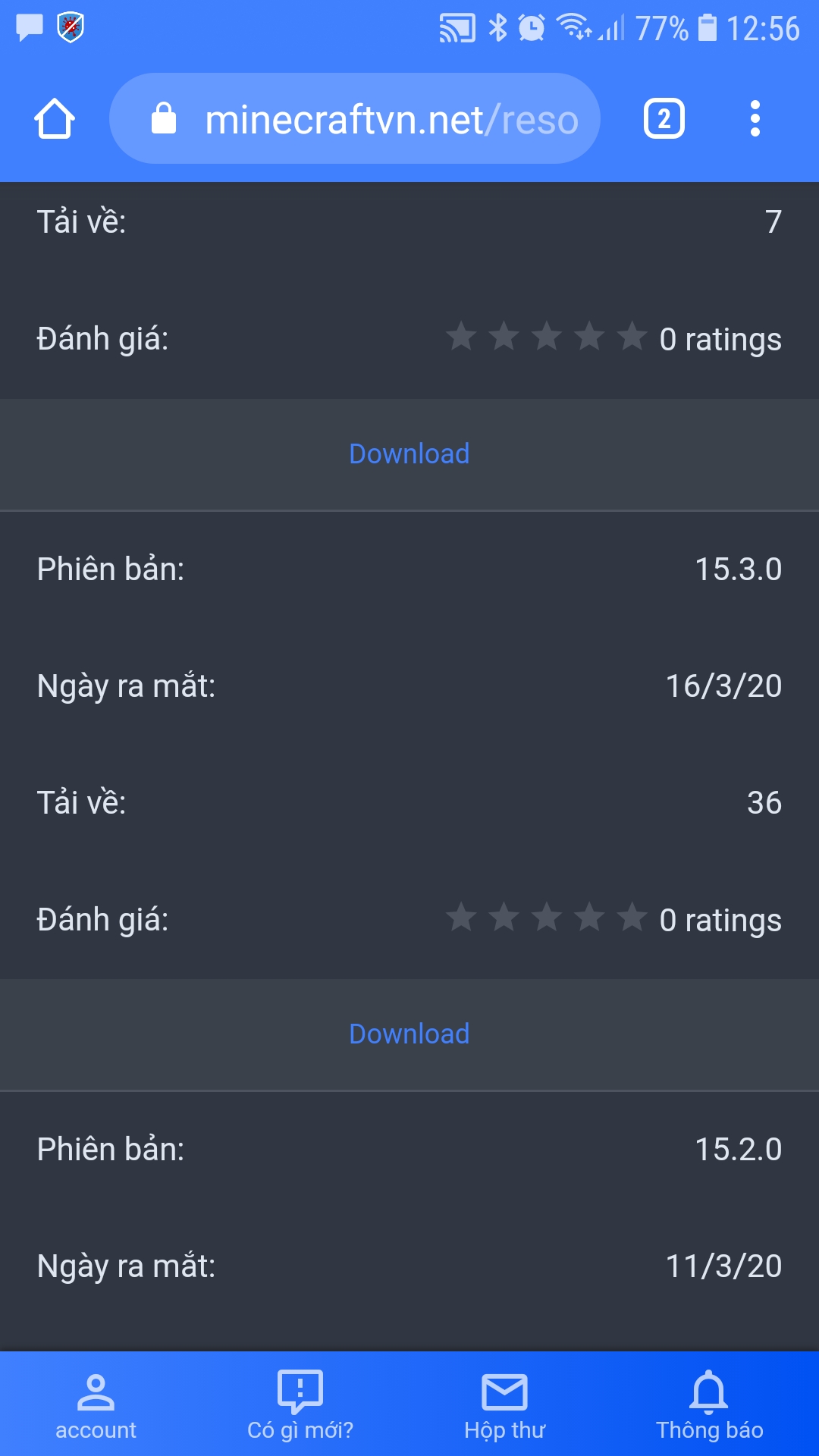The image size is (819, 1456).
Task: Return to the browser homepage via home icon
Action: coord(53,118)
